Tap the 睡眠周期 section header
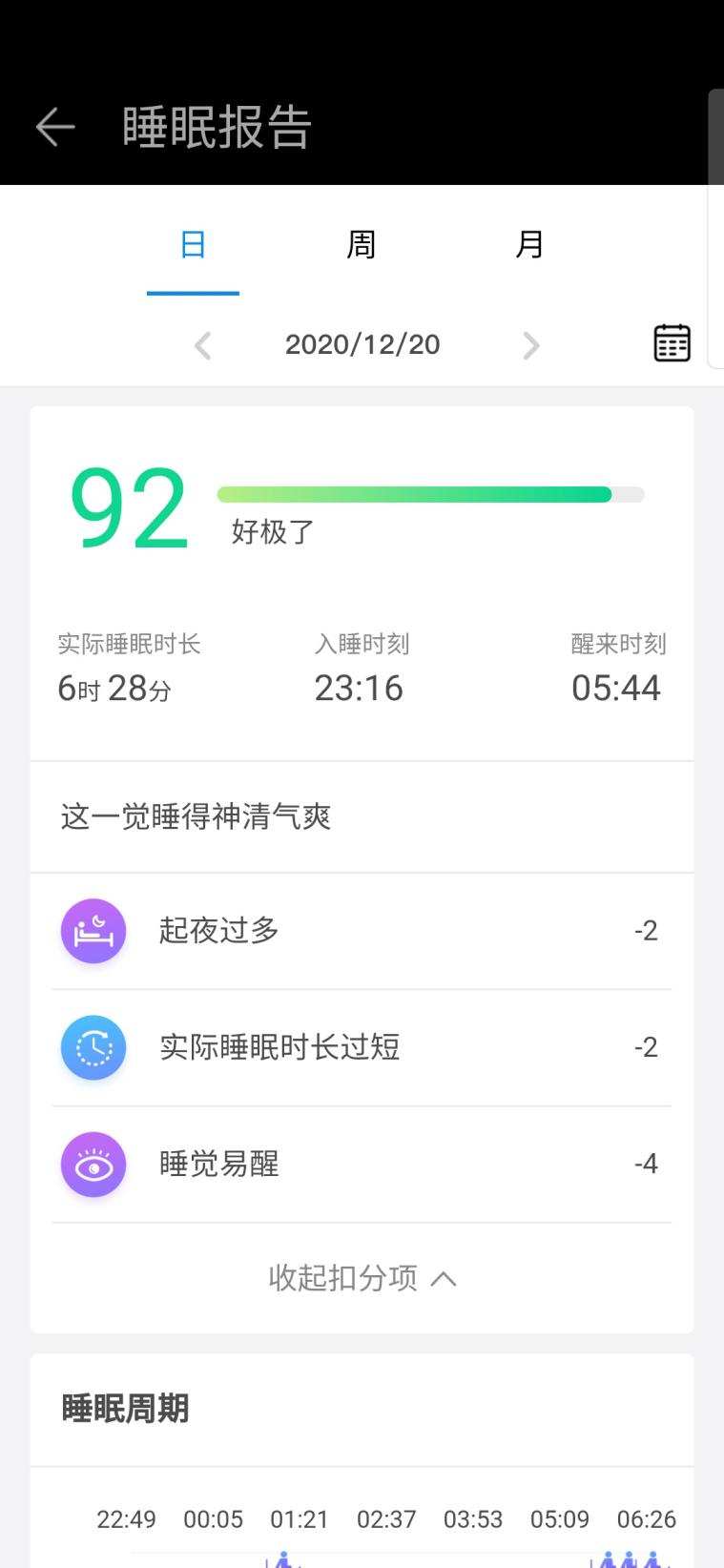 (x=125, y=1409)
